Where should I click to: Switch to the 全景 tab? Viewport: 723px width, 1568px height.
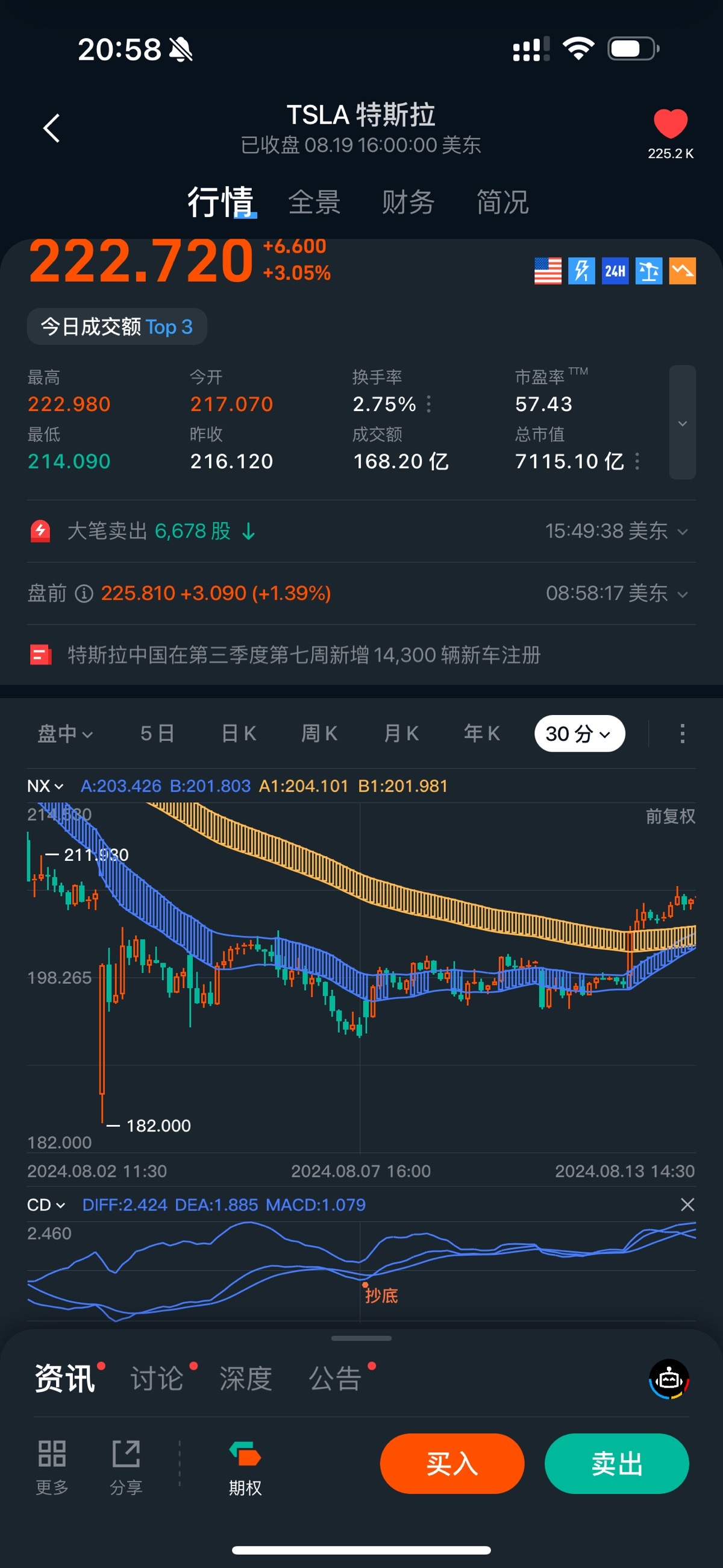click(314, 202)
